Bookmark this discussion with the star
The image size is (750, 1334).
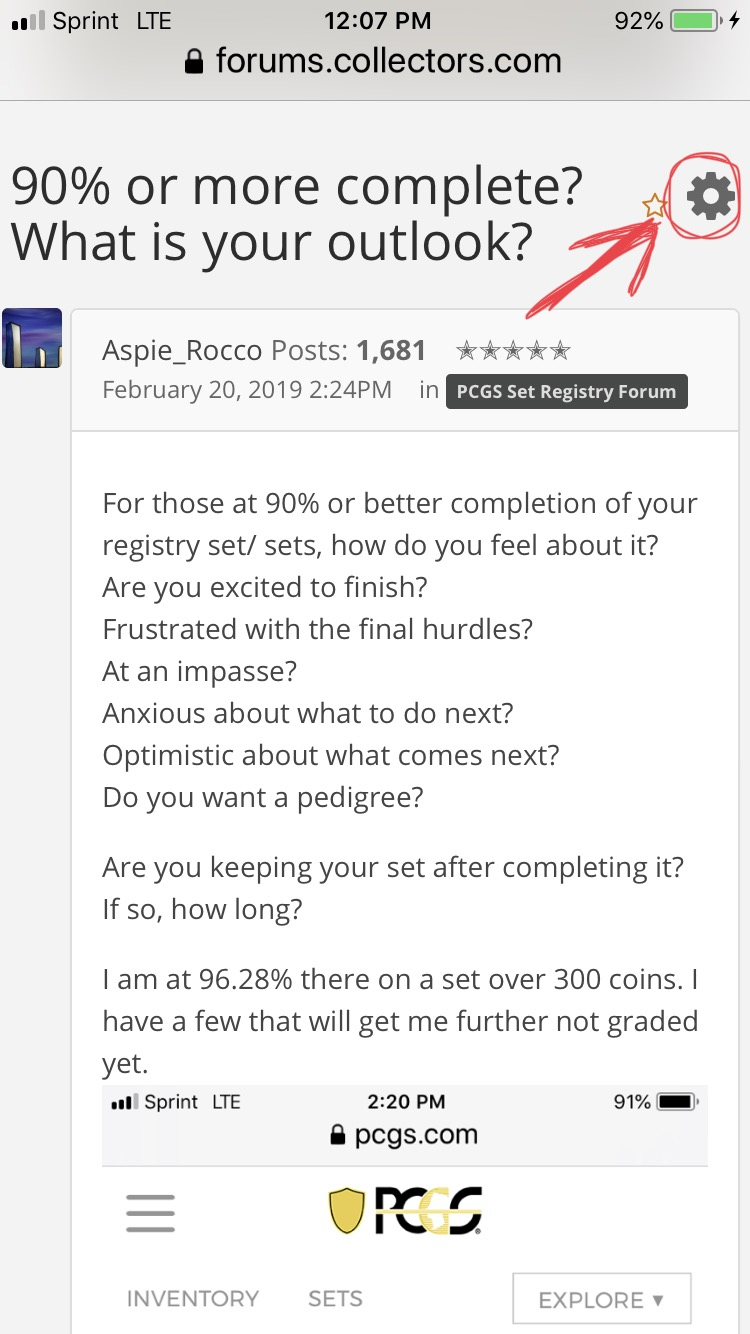pos(654,207)
